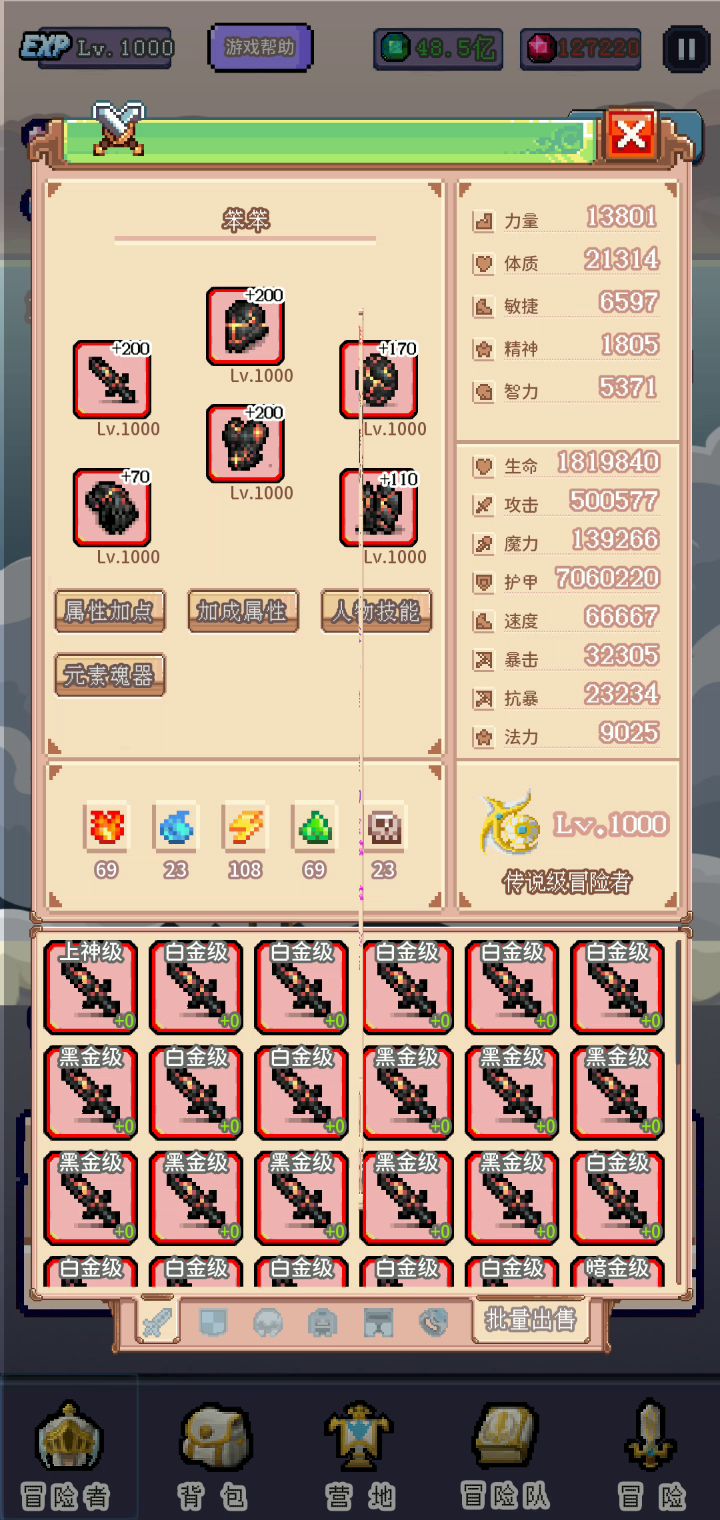Select the 上神级 sword in inventory
The width and height of the screenshot is (720, 1520).
(91, 986)
